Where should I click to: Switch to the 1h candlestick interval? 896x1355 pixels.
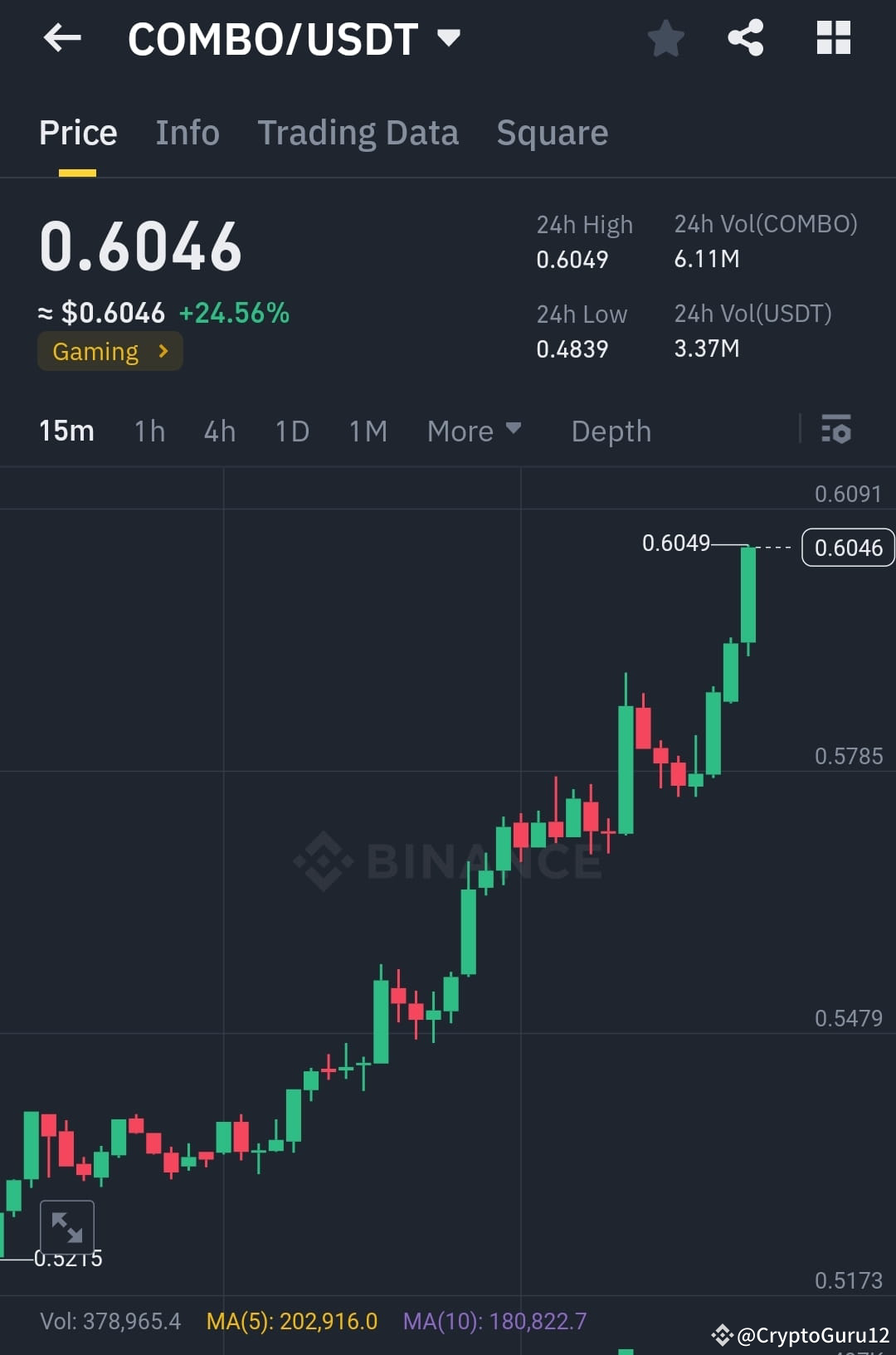pyautogui.click(x=149, y=431)
